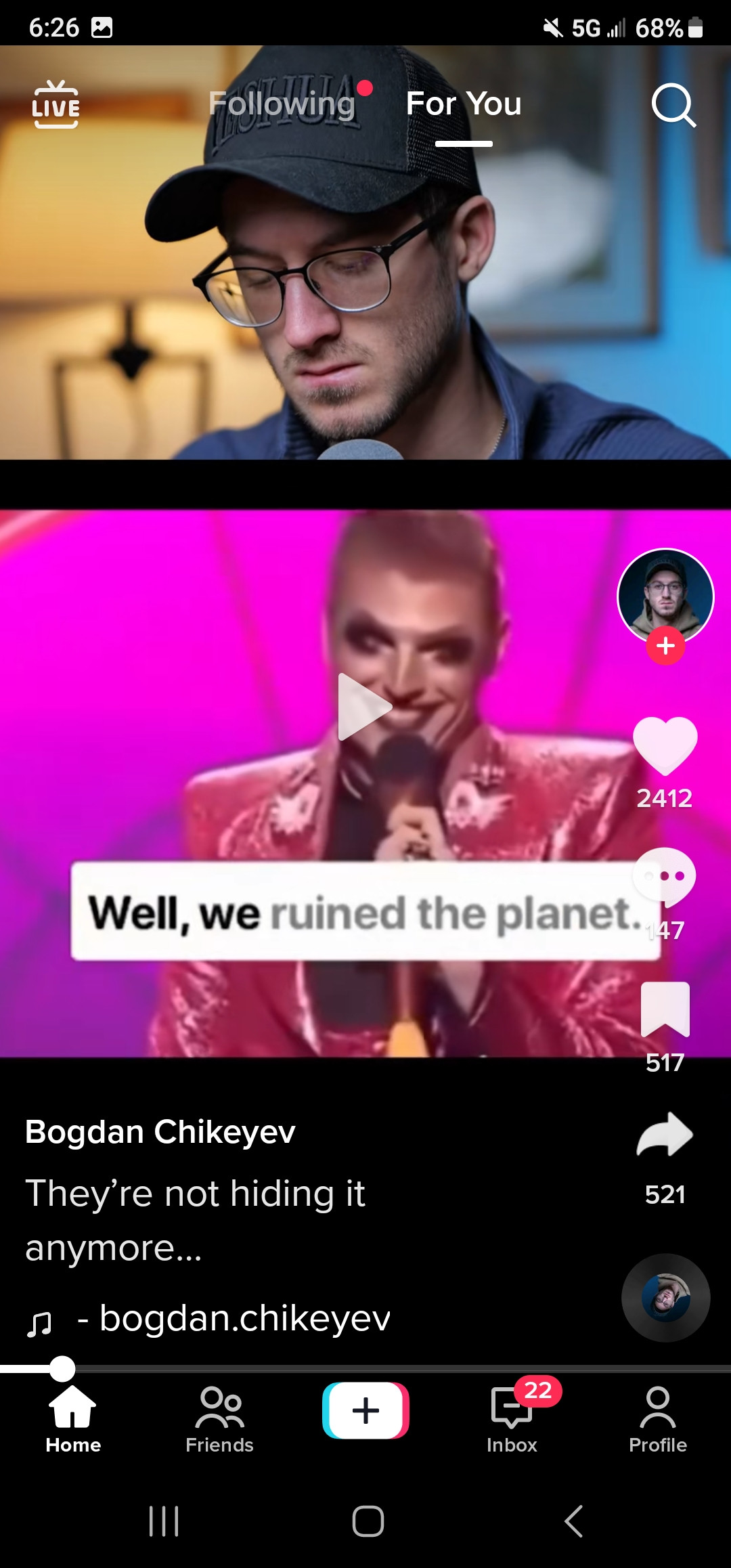Share this video via arrow icon
The height and width of the screenshot is (1568, 731).
pyautogui.click(x=665, y=1135)
